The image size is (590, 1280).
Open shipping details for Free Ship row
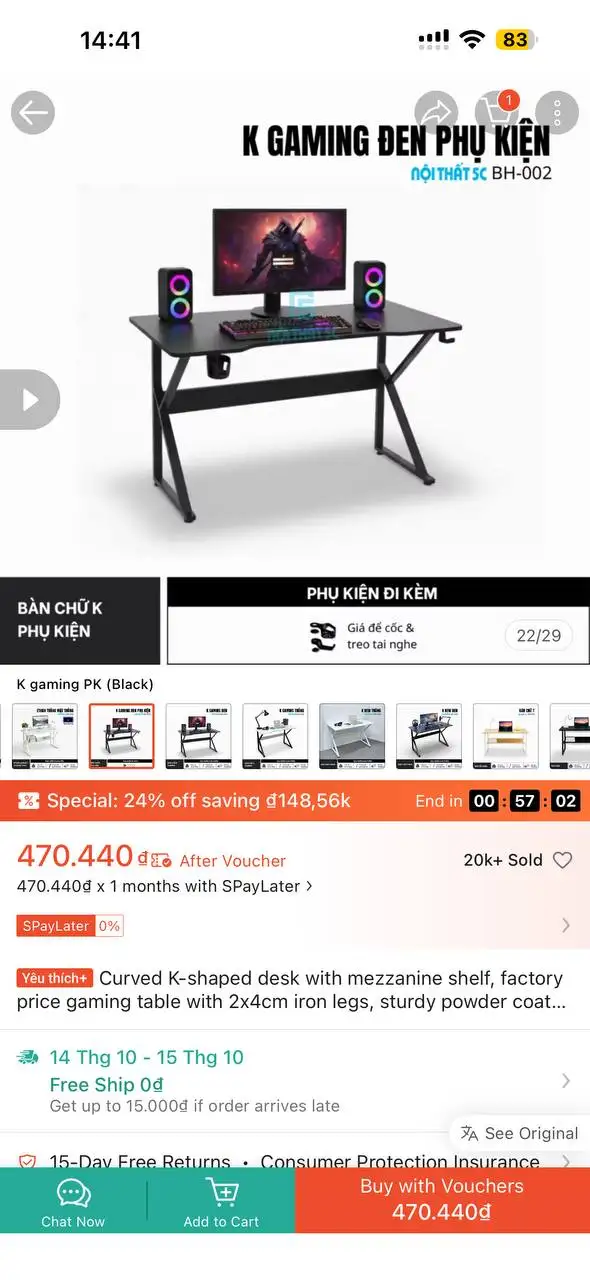(x=295, y=1081)
